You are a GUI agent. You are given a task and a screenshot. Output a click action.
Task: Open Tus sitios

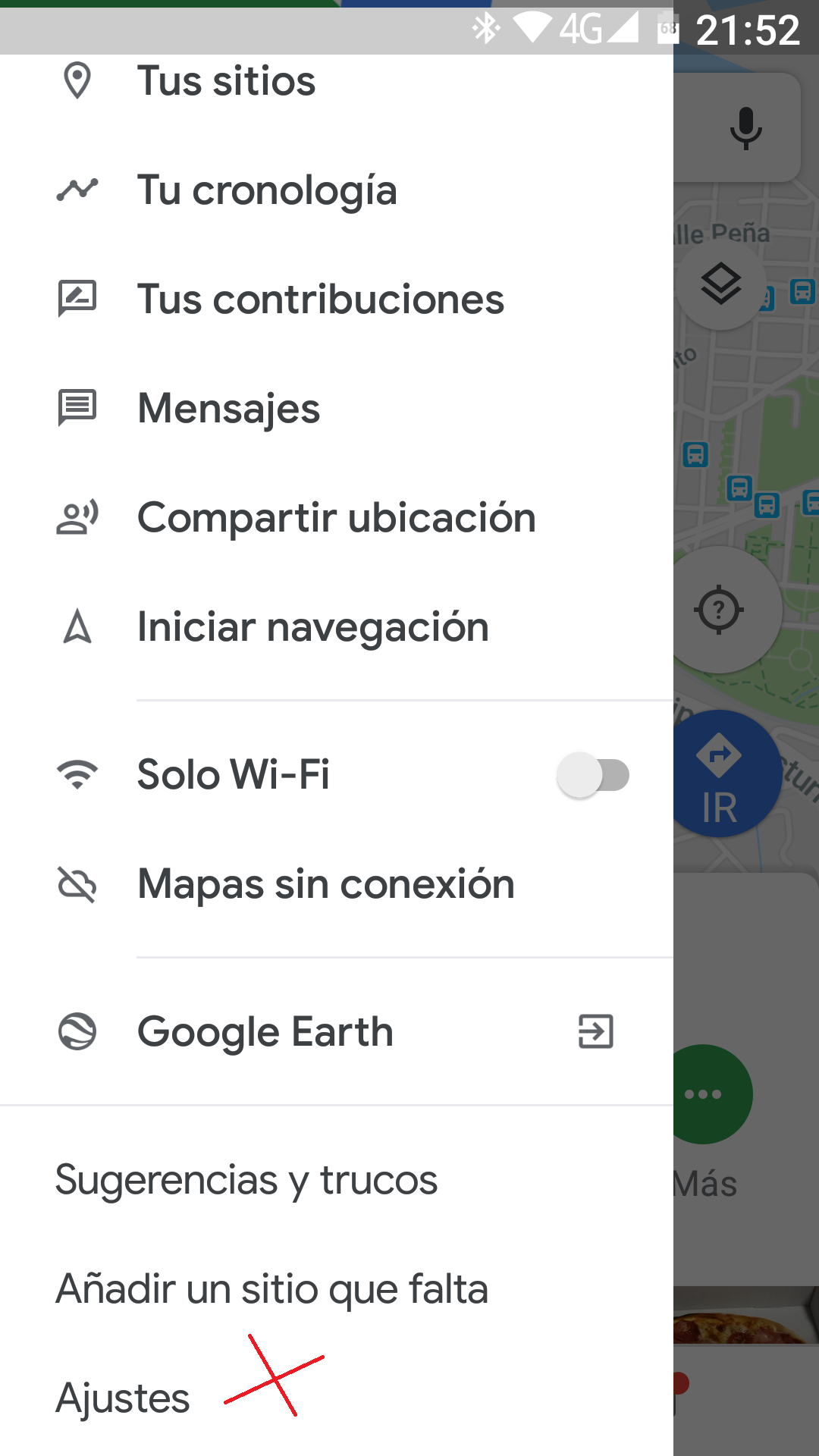(x=226, y=81)
